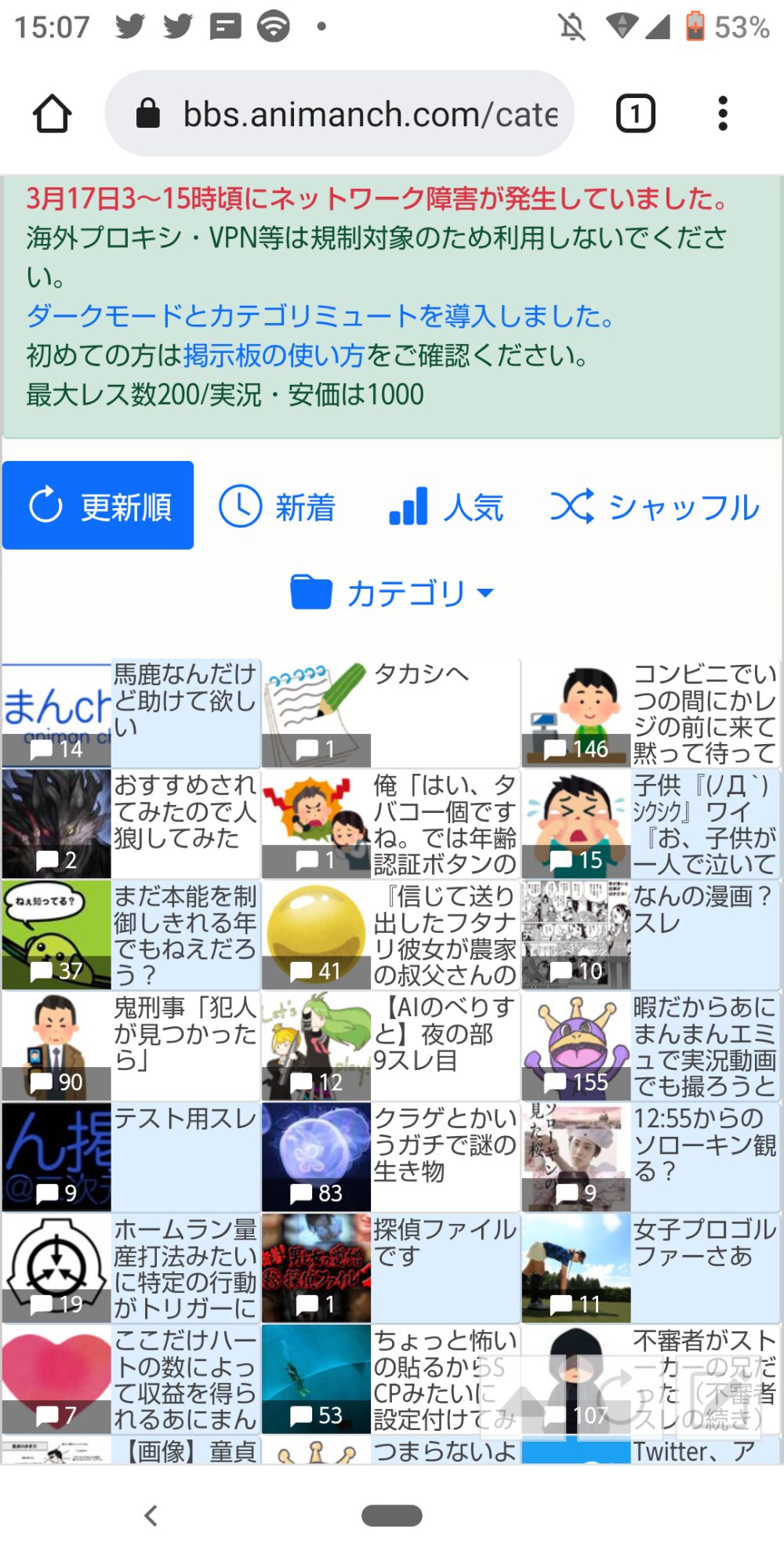Open the tab switcher

[635, 114]
